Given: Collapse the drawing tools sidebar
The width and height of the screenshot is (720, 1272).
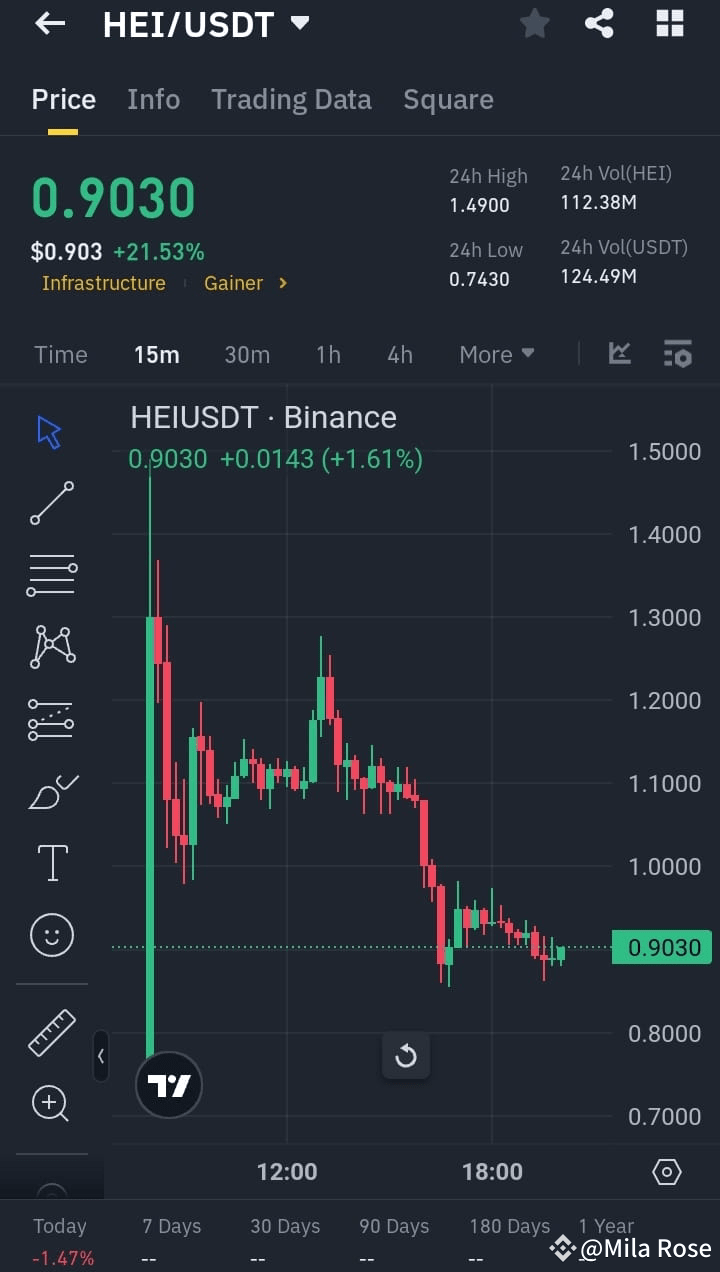Looking at the screenshot, I should coord(101,1056).
